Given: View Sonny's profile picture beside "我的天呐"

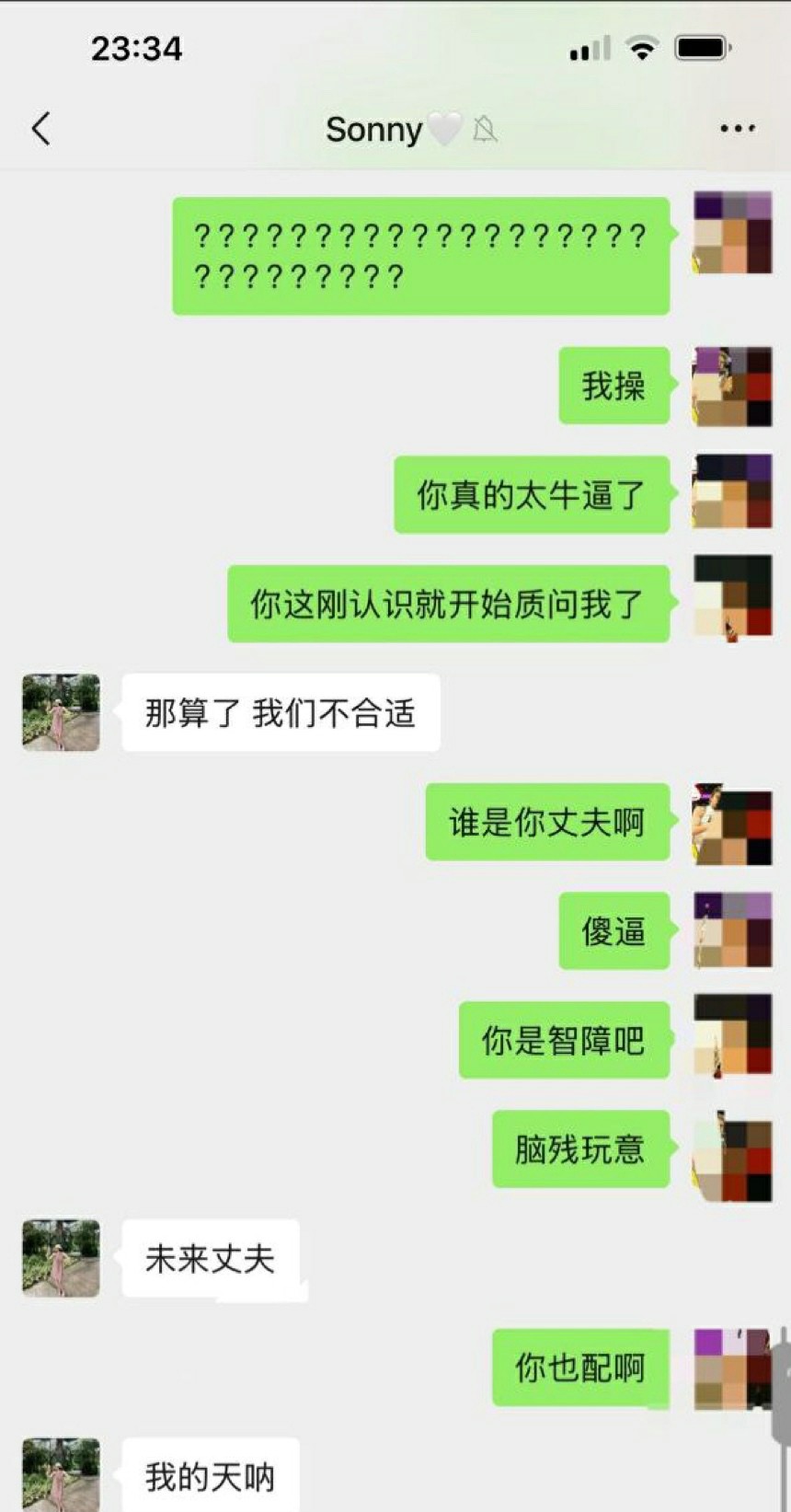Looking at the screenshot, I should pos(61,1473).
